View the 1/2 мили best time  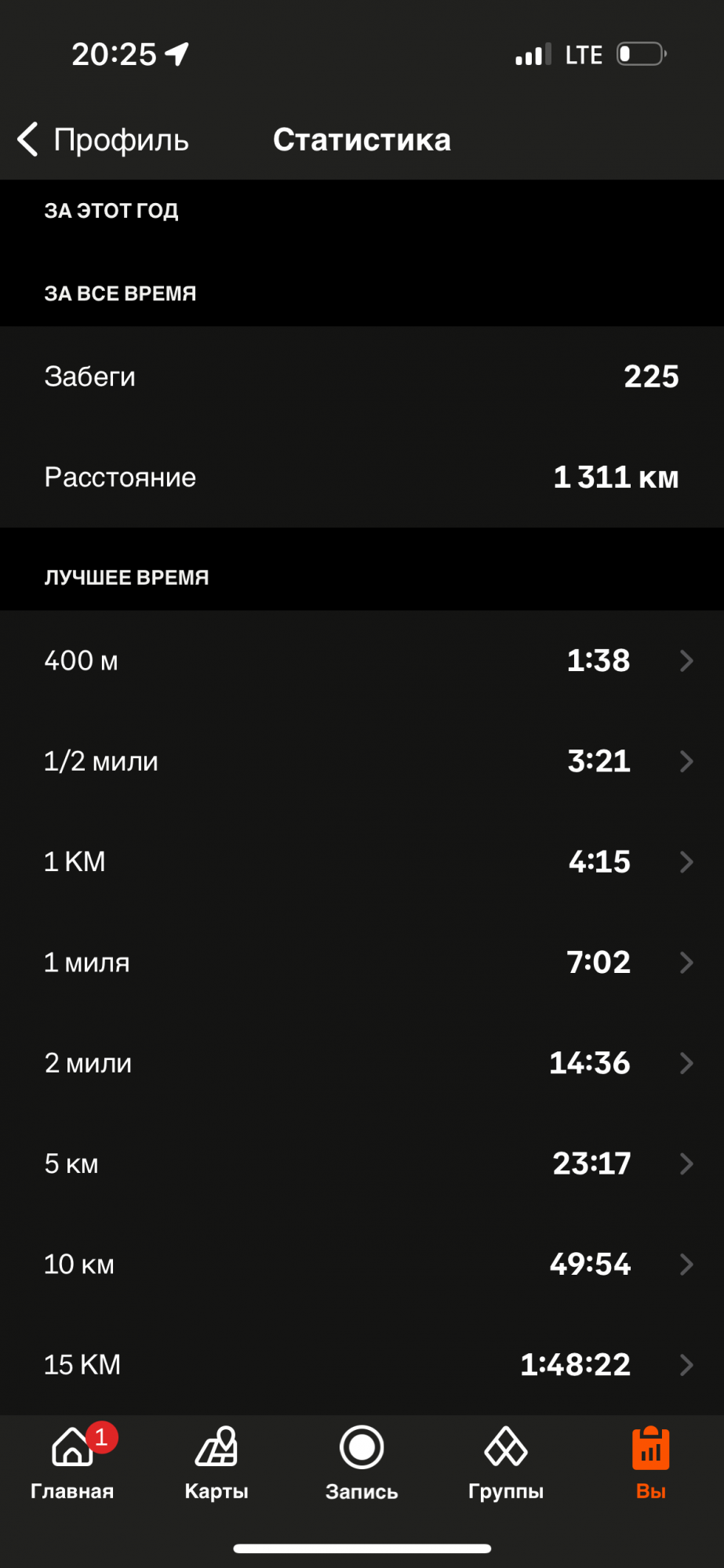(x=362, y=761)
